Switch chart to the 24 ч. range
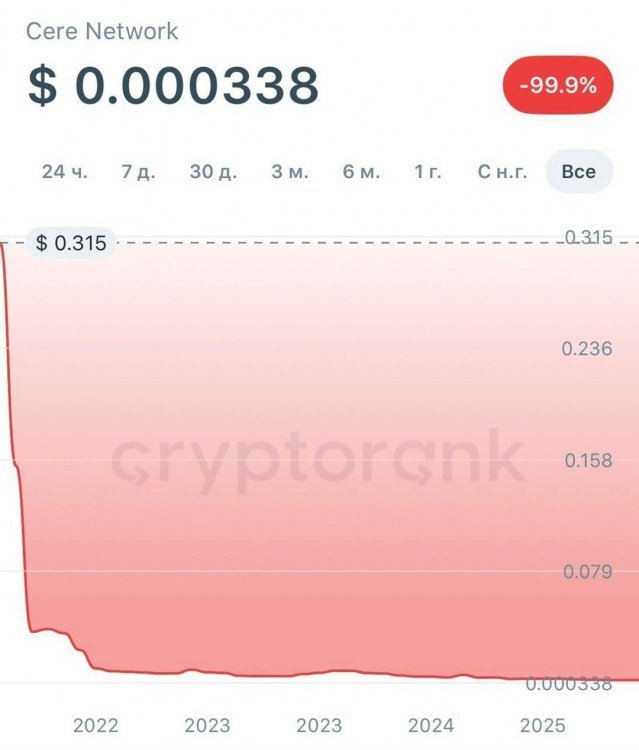Viewport: 639px width, 750px height. click(x=65, y=172)
